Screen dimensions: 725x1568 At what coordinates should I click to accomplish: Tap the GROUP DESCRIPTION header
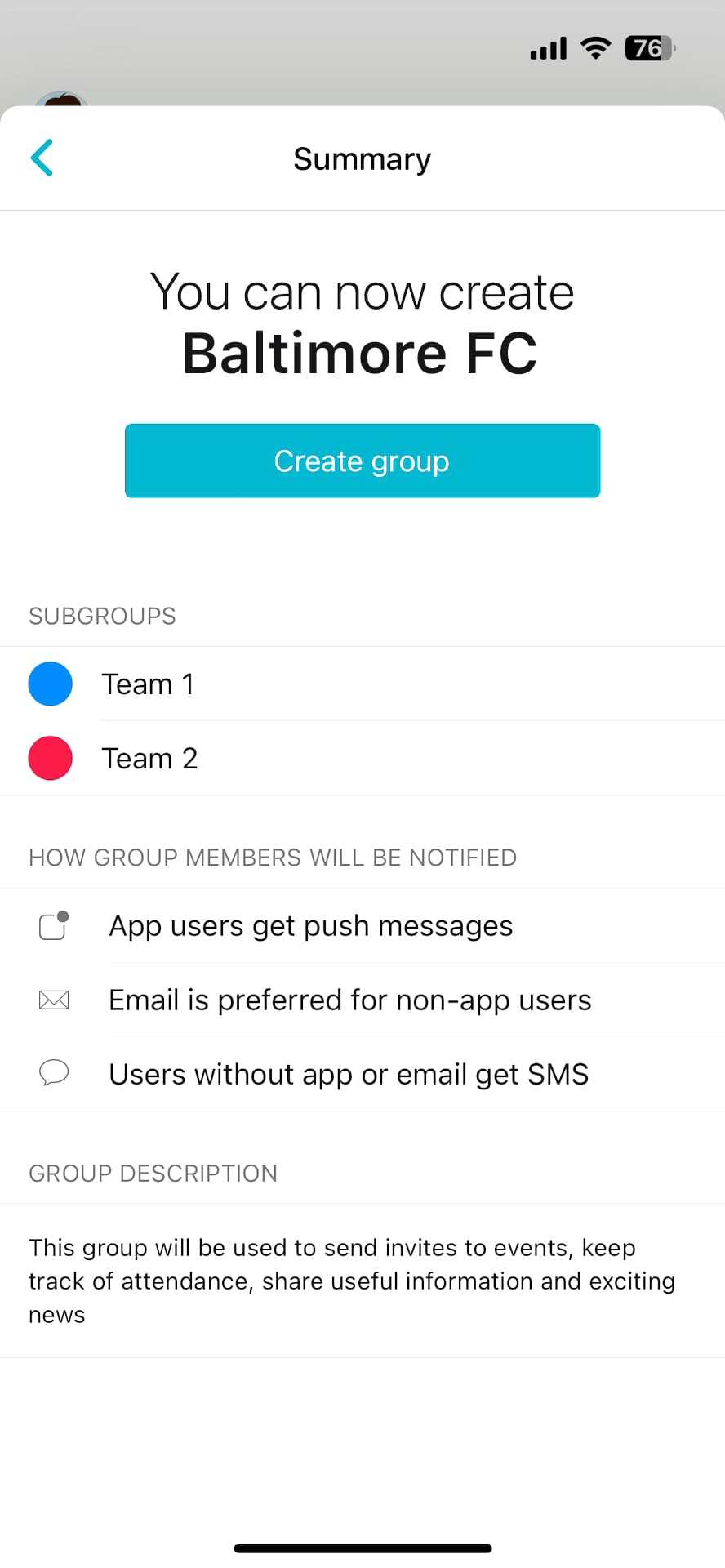click(x=153, y=1174)
